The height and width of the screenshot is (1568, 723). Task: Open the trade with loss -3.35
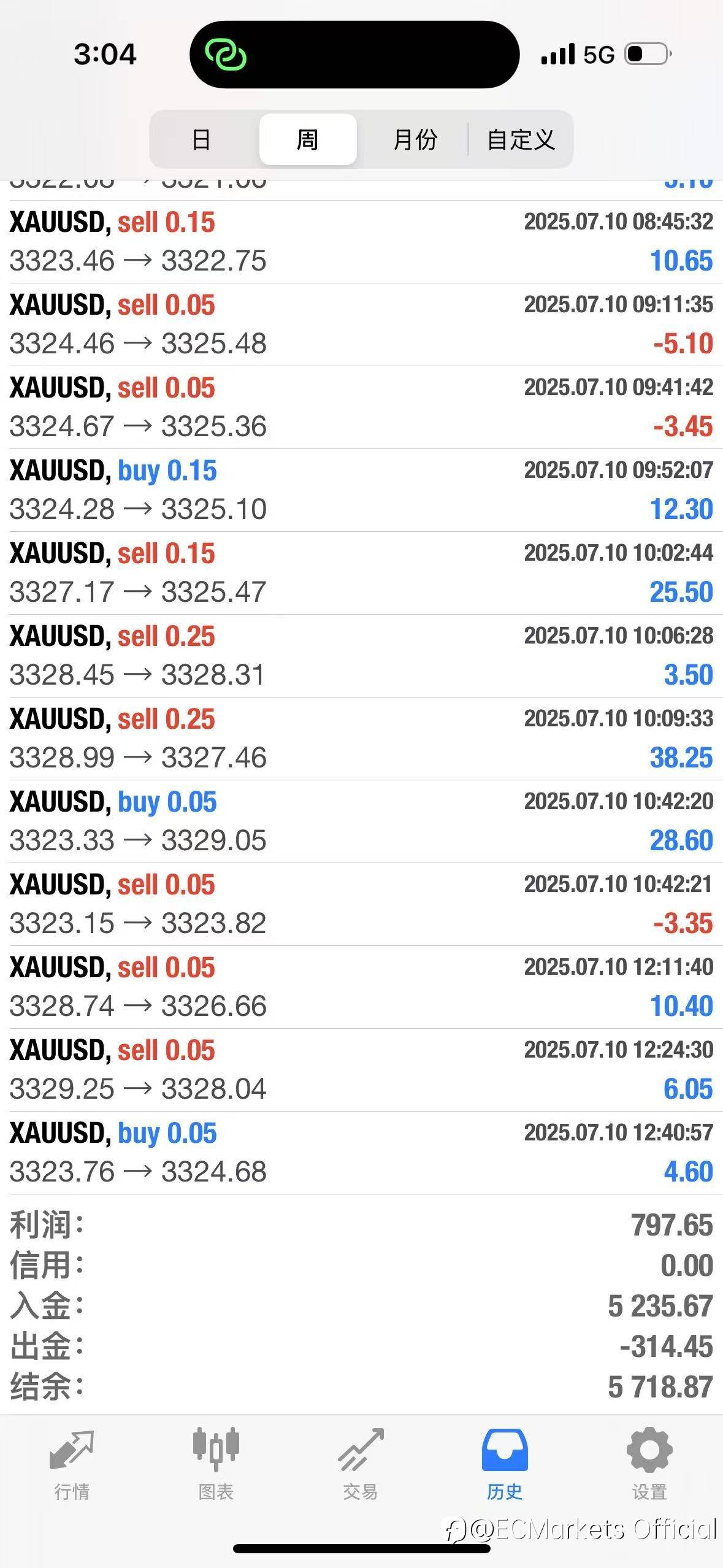pos(361,904)
